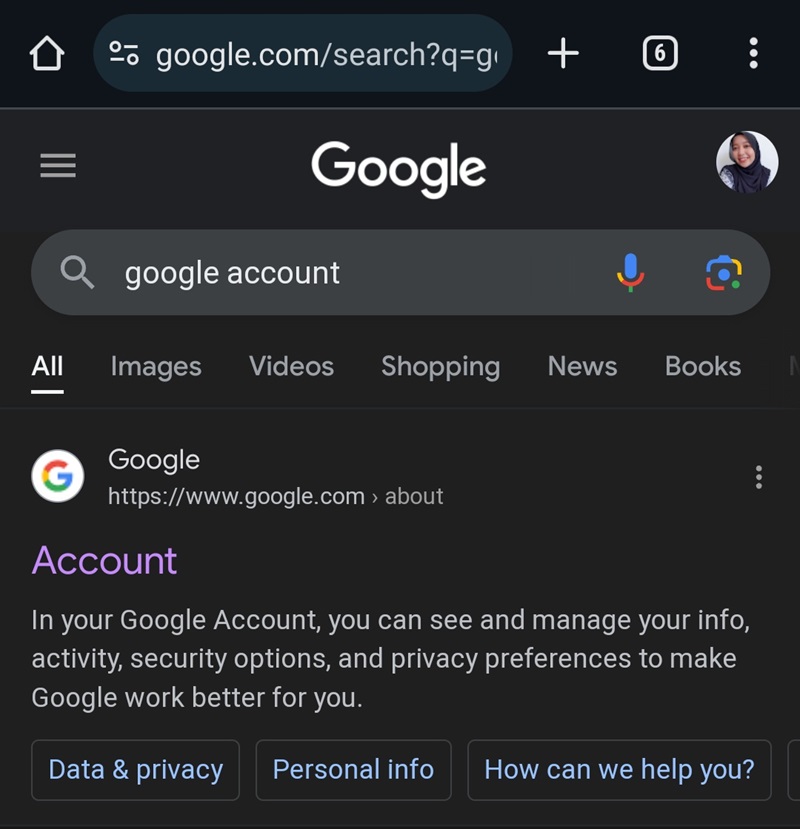View the six open tabs

tap(659, 54)
